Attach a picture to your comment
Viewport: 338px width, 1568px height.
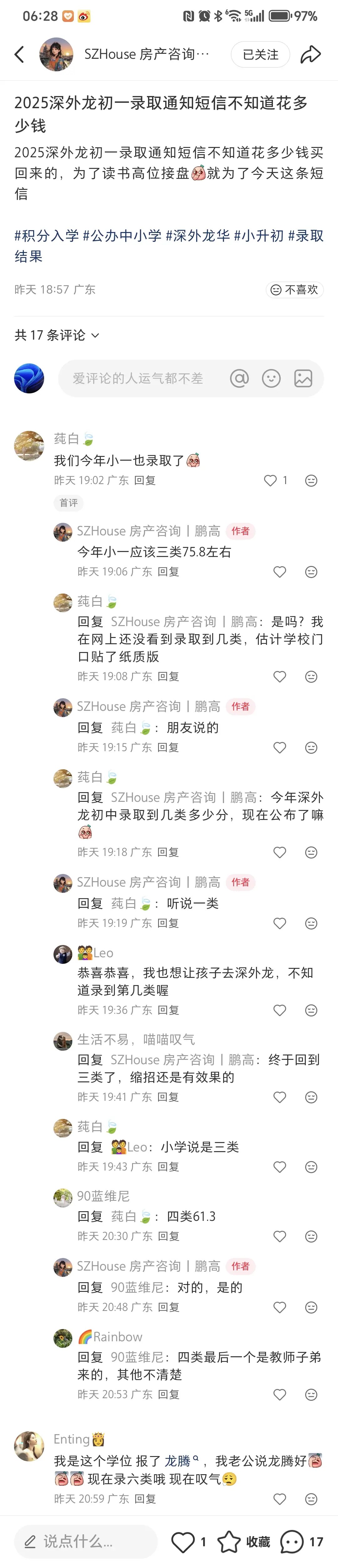coord(303,379)
